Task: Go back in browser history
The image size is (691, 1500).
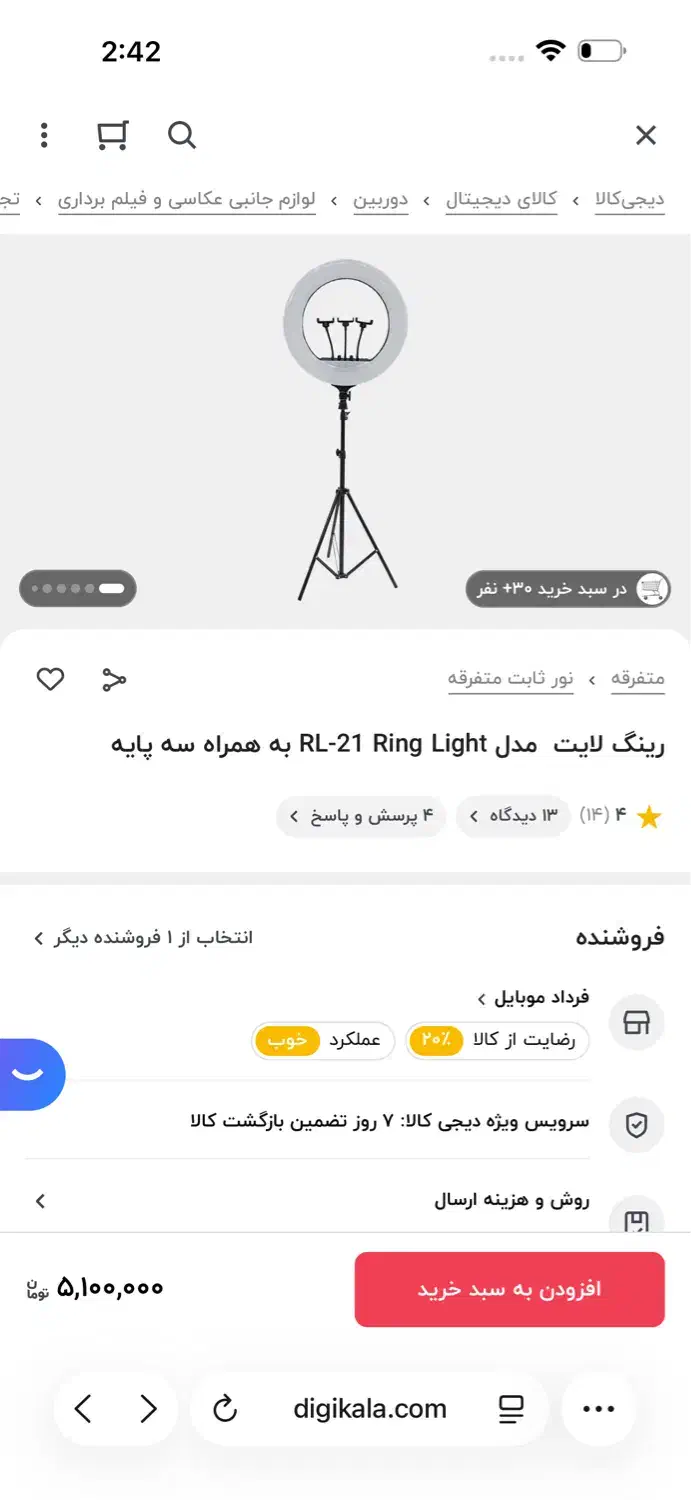Action: coord(83,1409)
